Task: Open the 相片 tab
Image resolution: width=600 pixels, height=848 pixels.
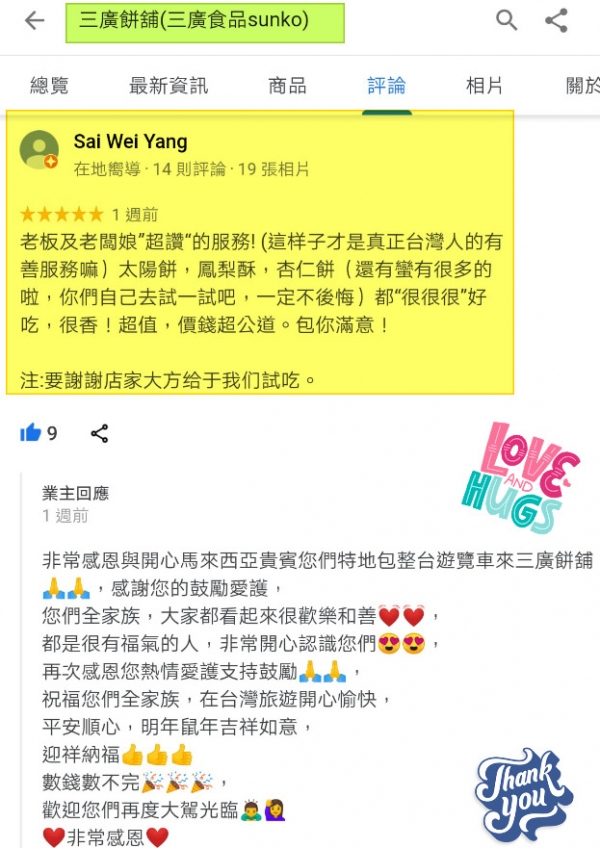Action: (485, 86)
